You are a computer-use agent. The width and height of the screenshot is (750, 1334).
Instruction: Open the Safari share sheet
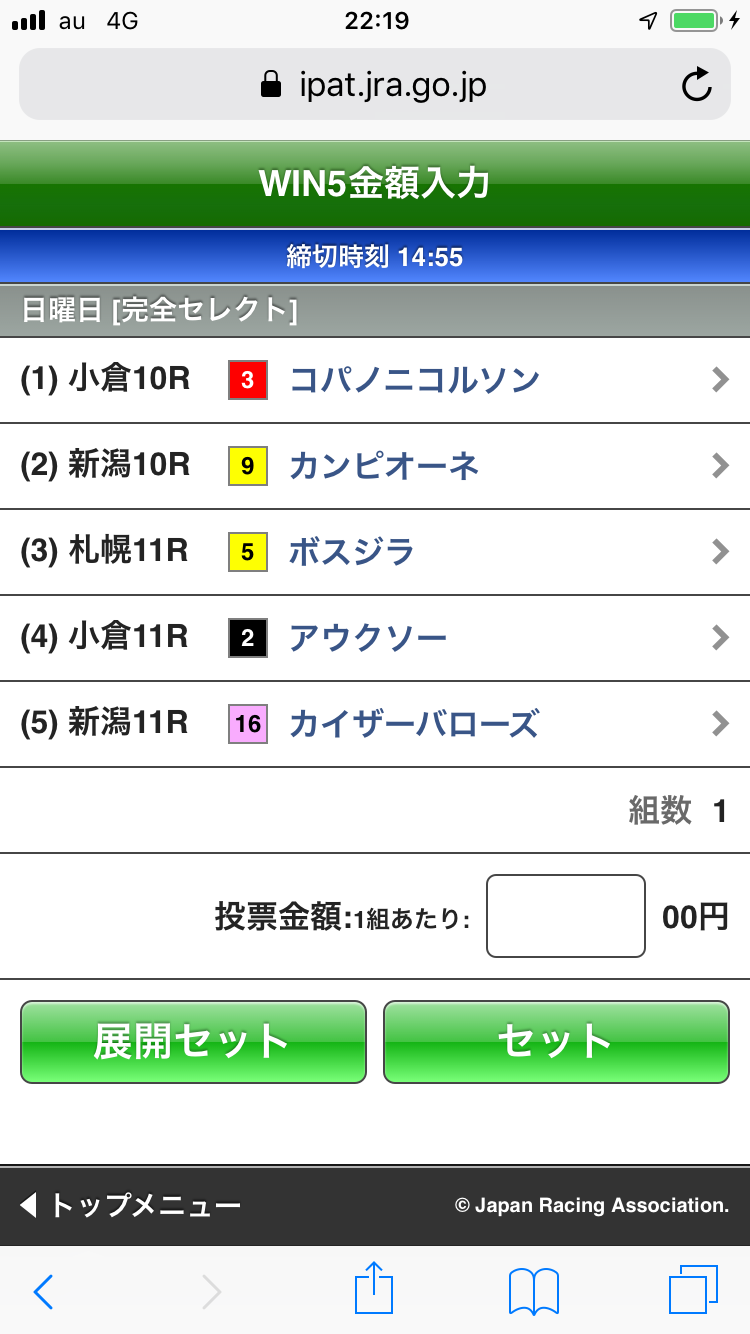[x=375, y=1290]
